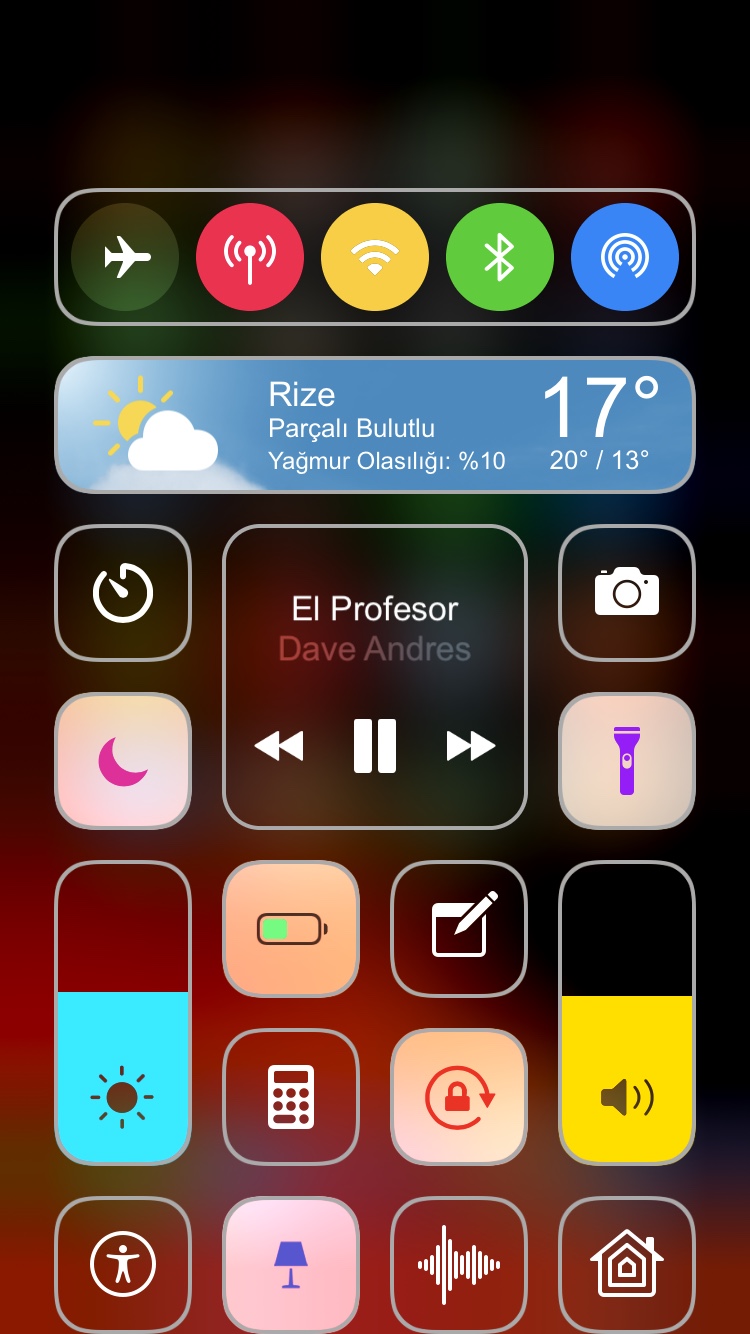
Task: Enable airplane mode
Action: coord(125,257)
